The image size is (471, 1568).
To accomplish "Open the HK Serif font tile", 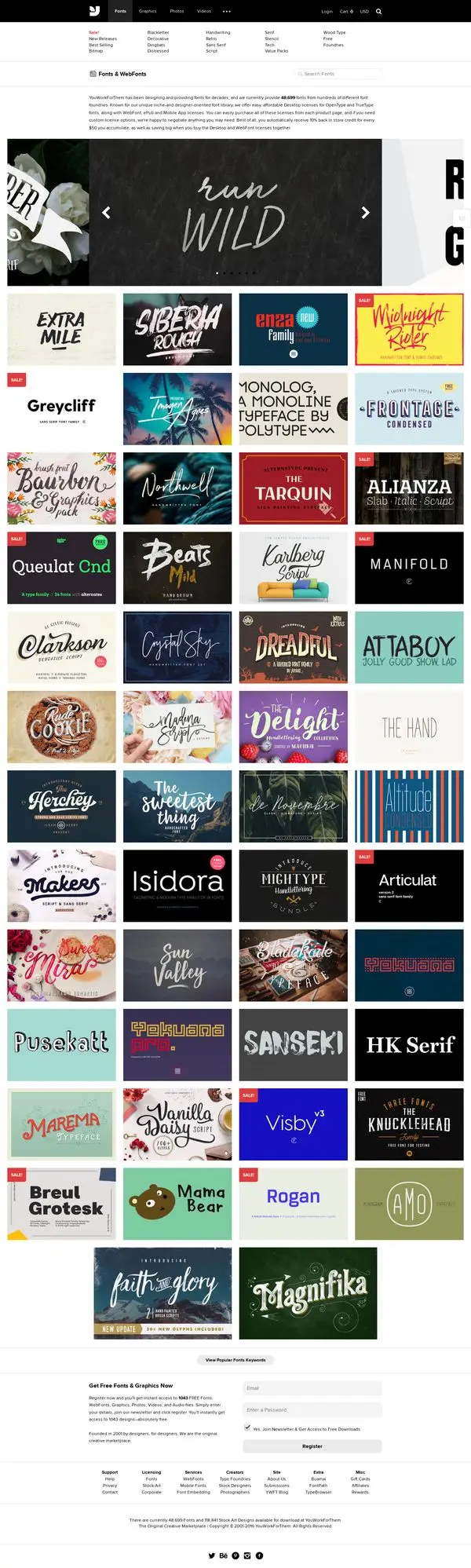I will pyautogui.click(x=409, y=1044).
